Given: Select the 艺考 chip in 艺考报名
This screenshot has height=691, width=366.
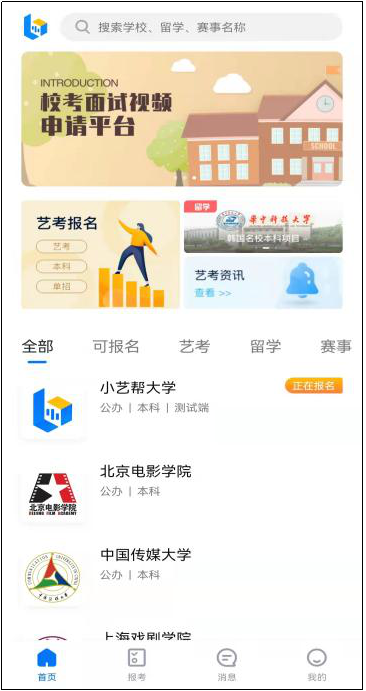Looking at the screenshot, I should 62,247.
